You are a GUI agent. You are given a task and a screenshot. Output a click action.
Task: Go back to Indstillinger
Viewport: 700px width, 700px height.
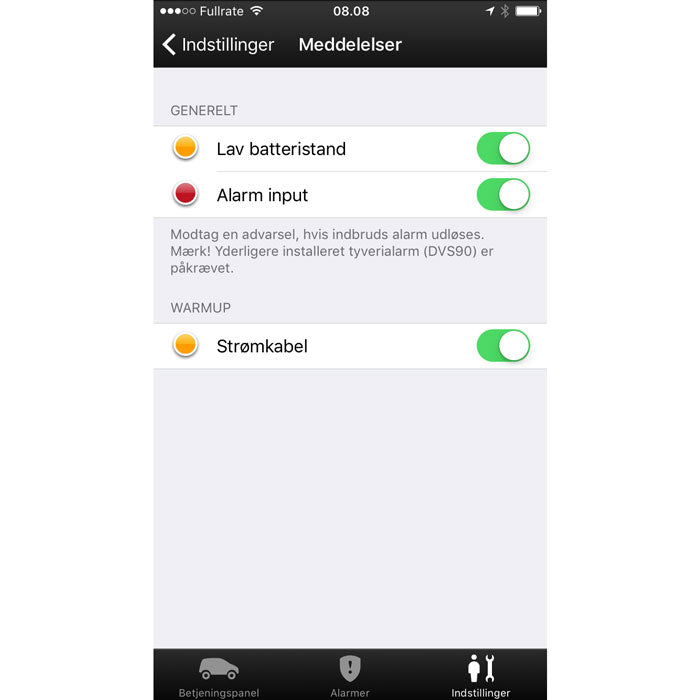click(x=218, y=45)
